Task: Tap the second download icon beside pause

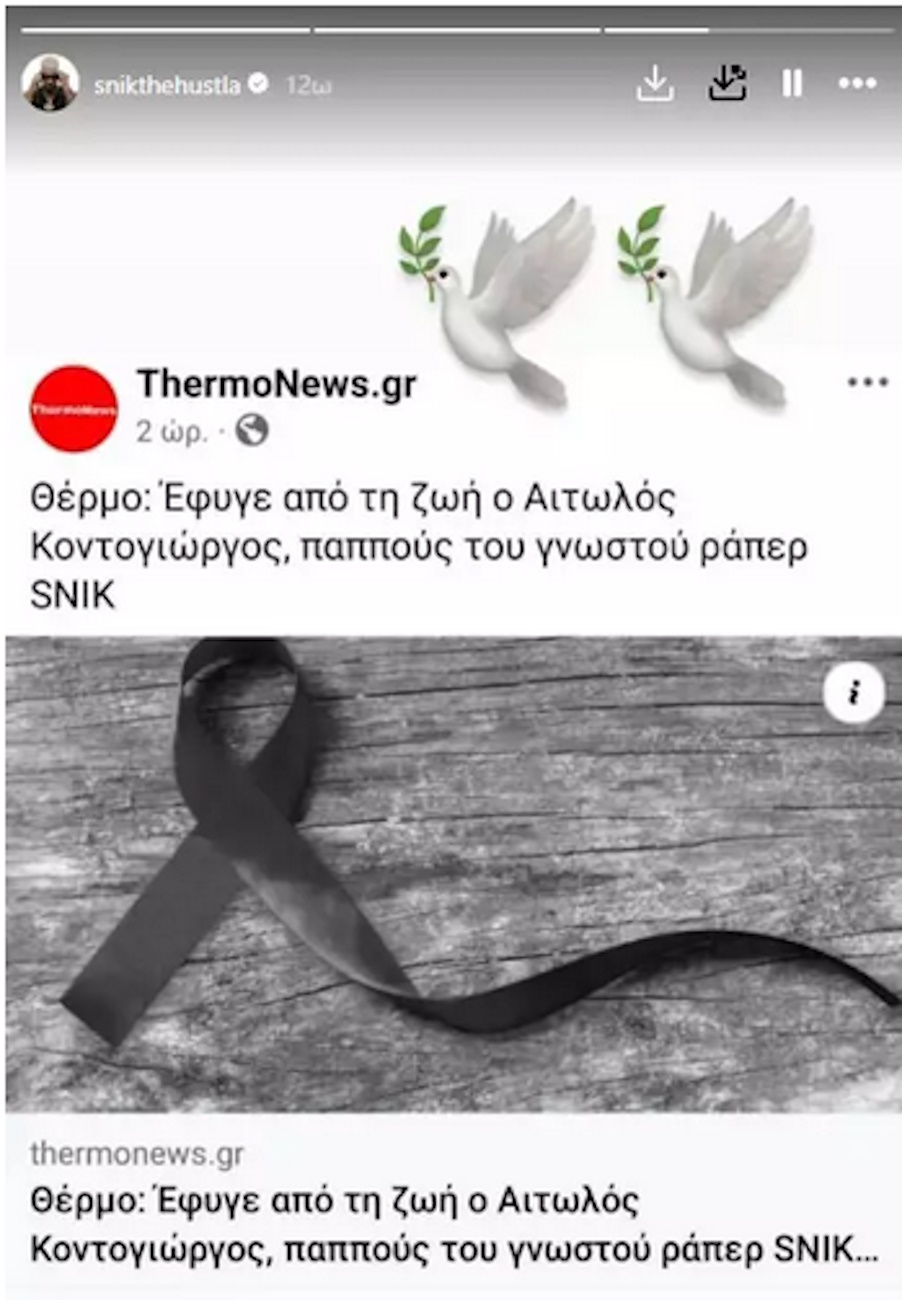Action: [x=728, y=84]
